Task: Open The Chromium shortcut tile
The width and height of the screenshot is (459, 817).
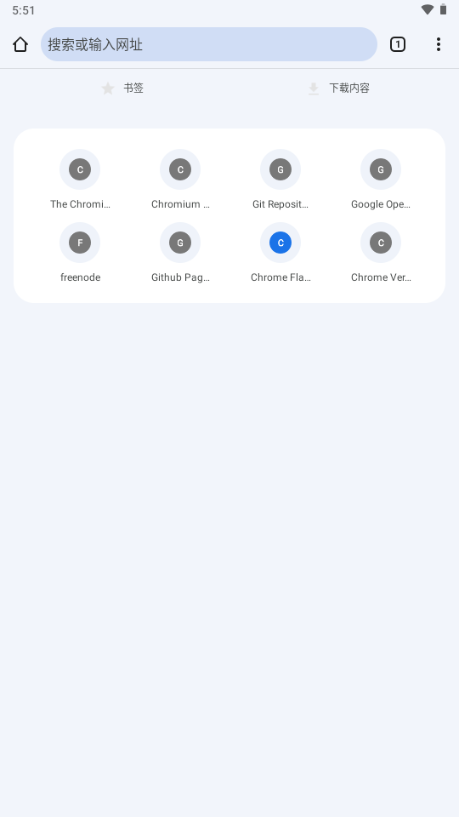Action: tap(80, 180)
